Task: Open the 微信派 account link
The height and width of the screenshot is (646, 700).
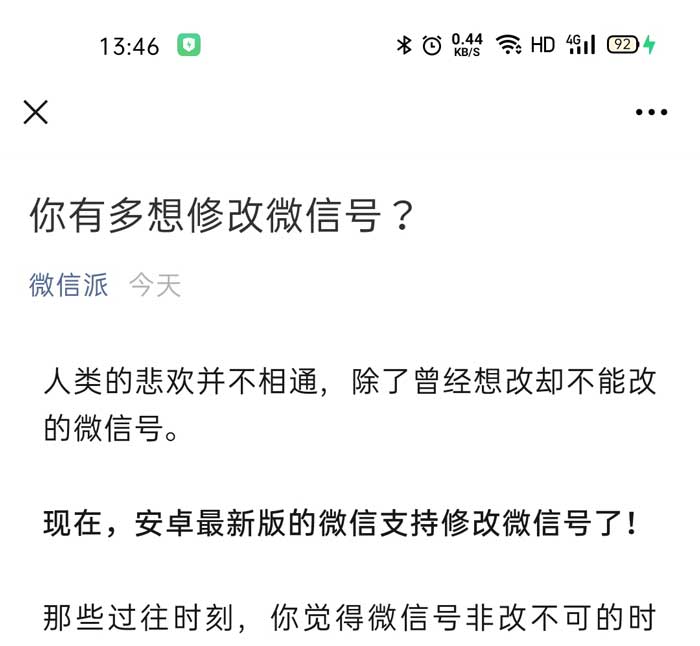Action: coord(68,285)
